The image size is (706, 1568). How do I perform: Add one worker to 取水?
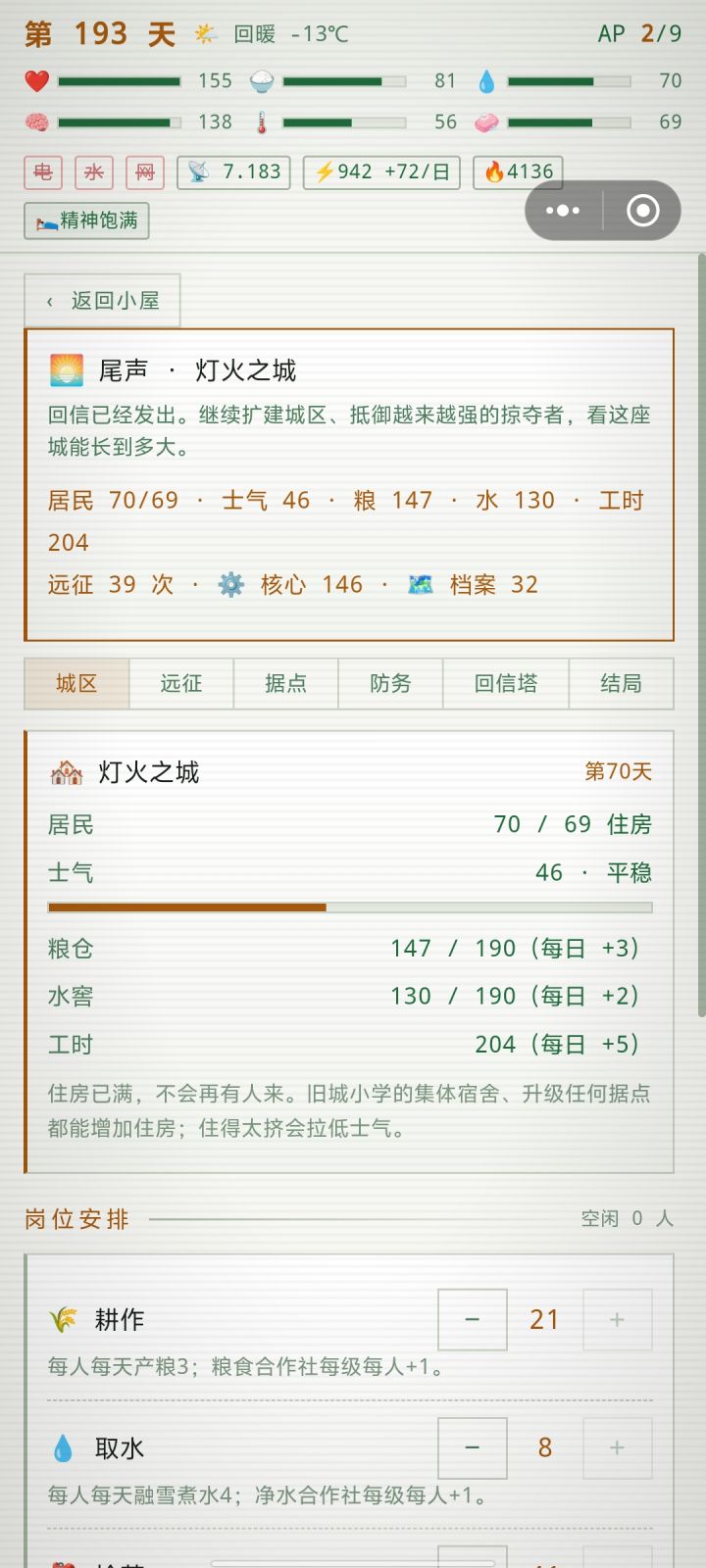(618, 1447)
